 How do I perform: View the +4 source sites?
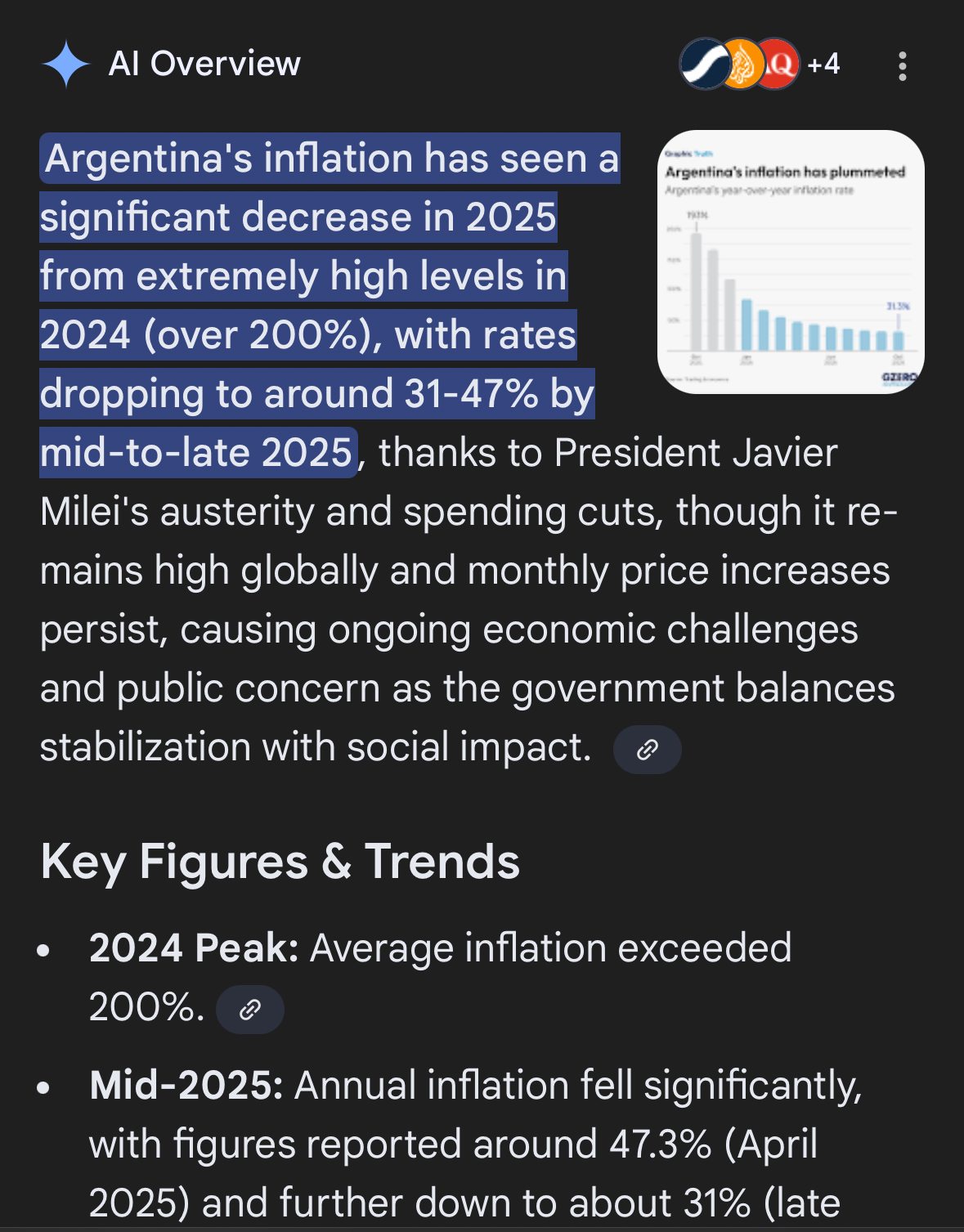coord(823,64)
